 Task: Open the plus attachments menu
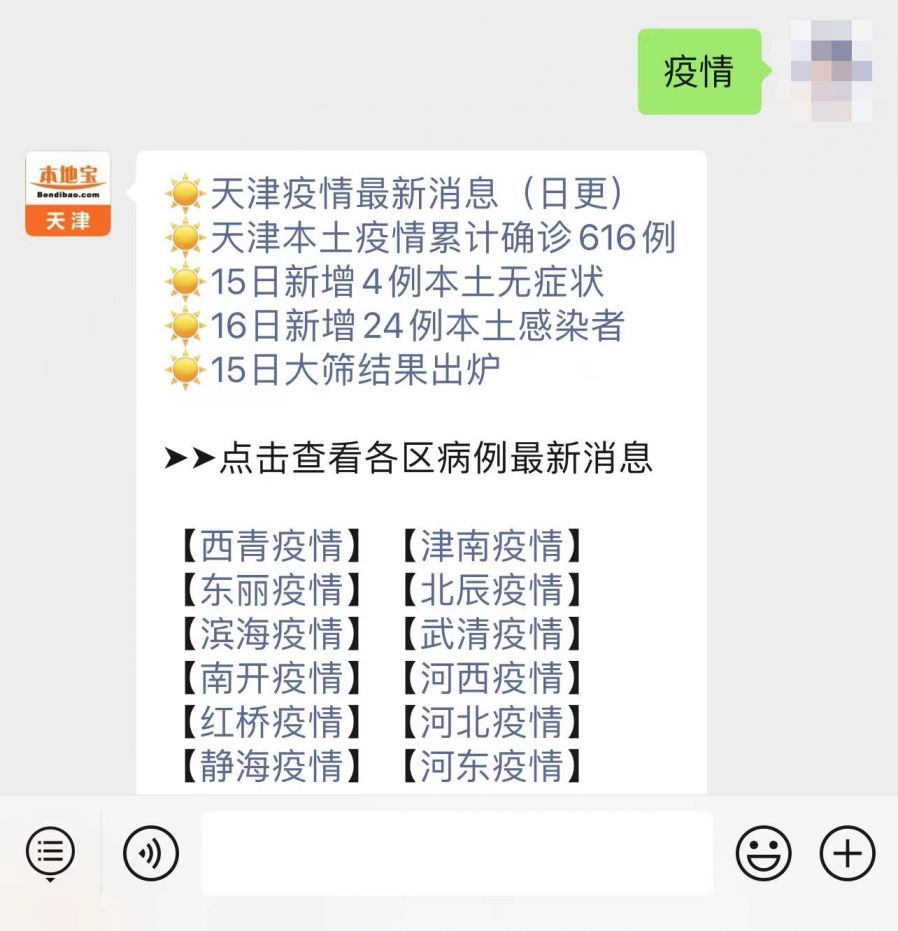click(847, 853)
